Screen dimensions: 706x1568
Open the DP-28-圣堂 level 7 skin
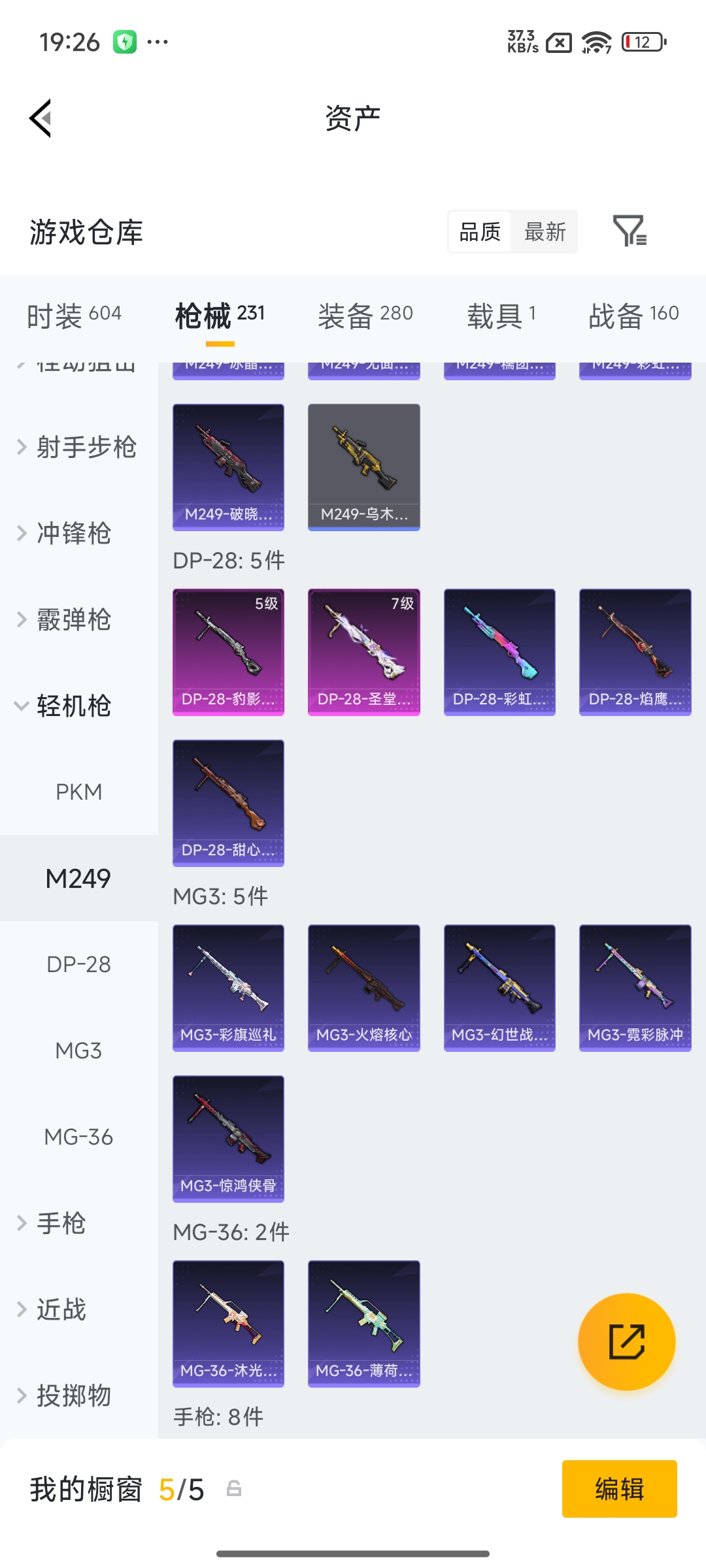(364, 652)
